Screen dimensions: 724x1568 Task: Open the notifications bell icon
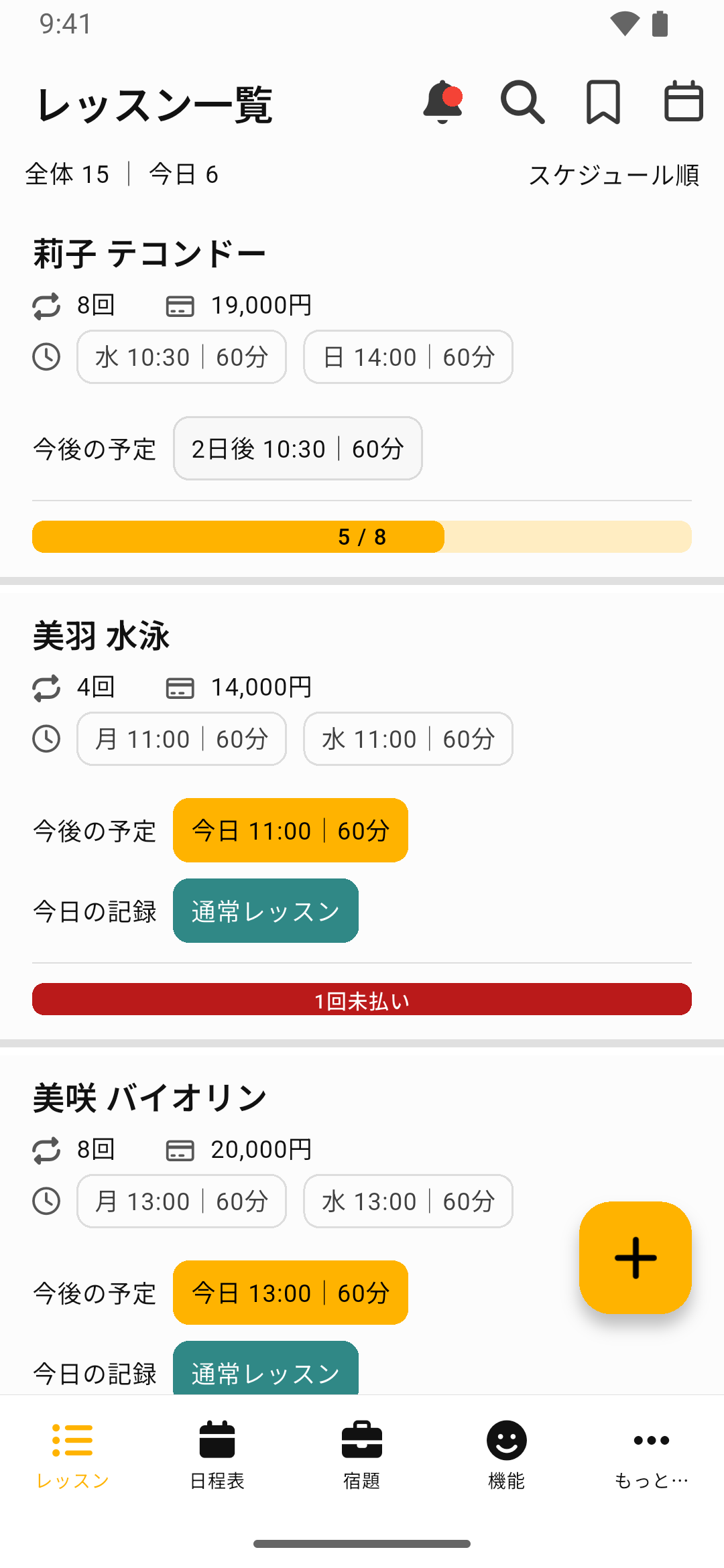point(443,102)
